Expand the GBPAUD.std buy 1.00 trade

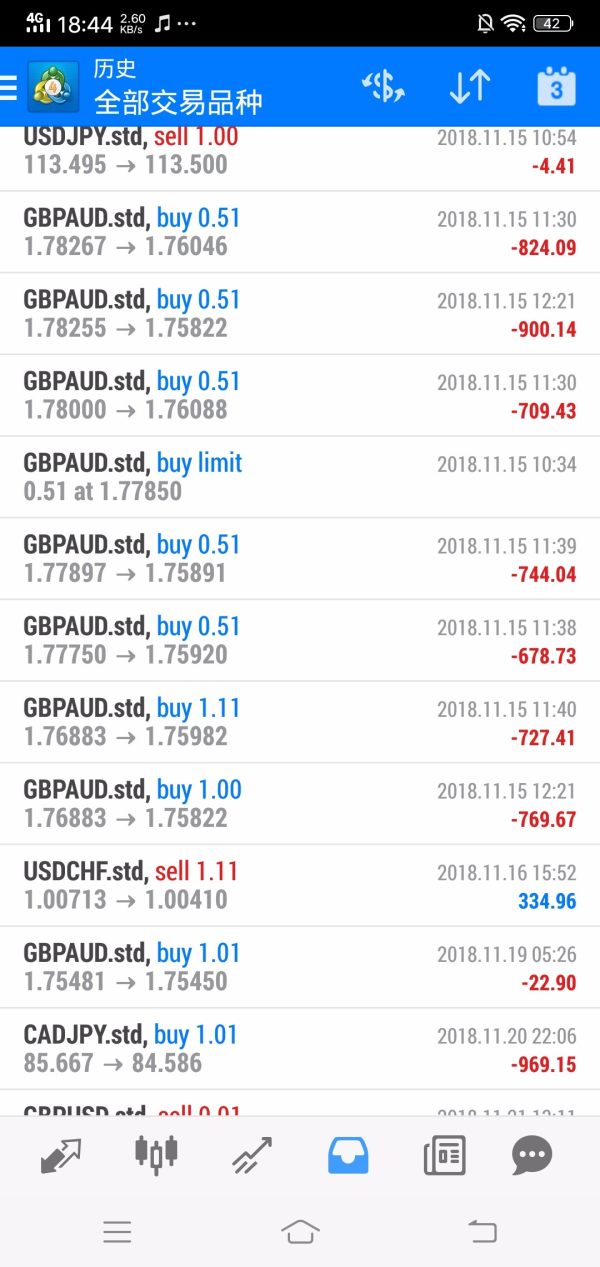(300, 804)
